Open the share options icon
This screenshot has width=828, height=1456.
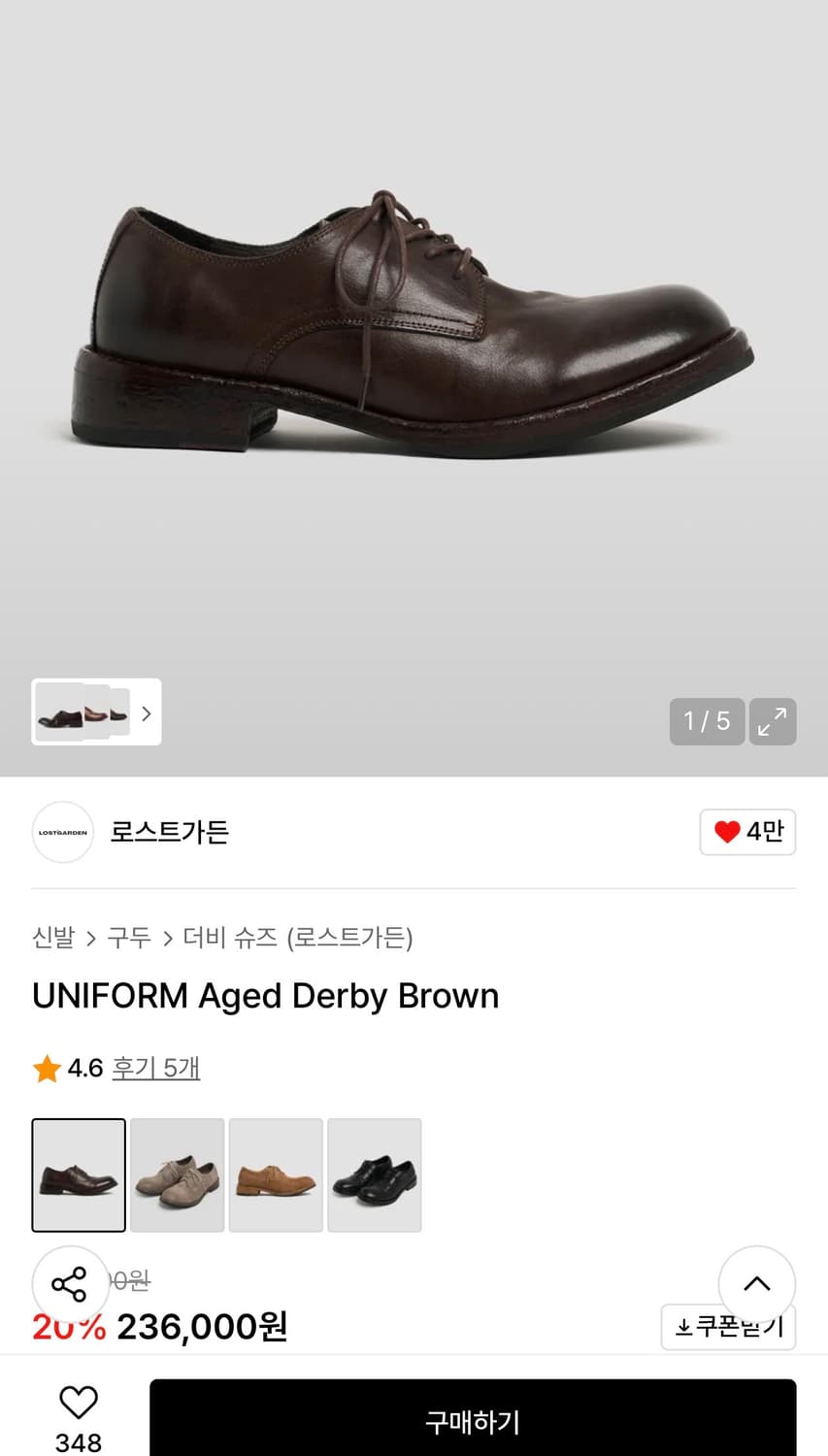(69, 1284)
